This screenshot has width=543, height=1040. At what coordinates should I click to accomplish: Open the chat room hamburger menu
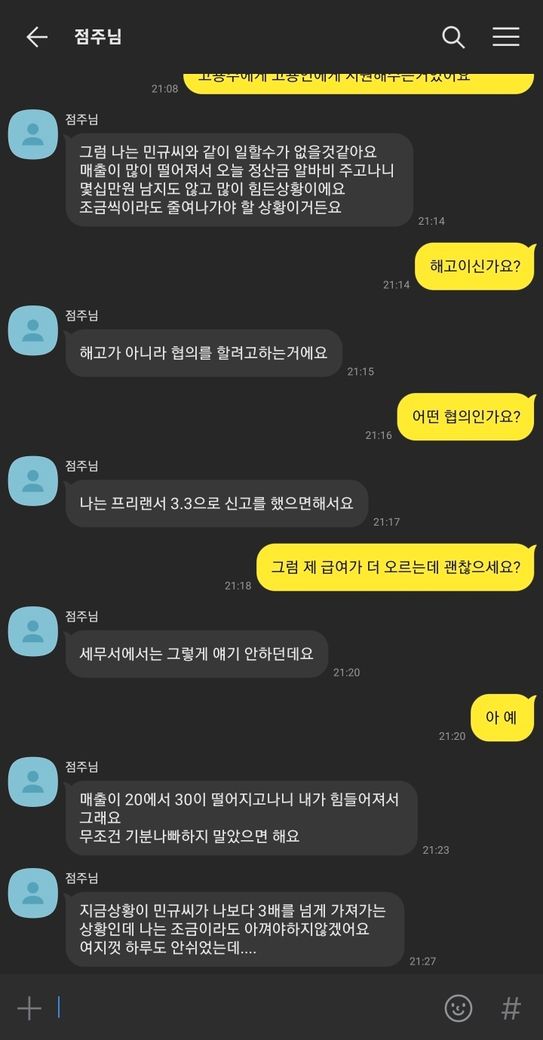[506, 37]
